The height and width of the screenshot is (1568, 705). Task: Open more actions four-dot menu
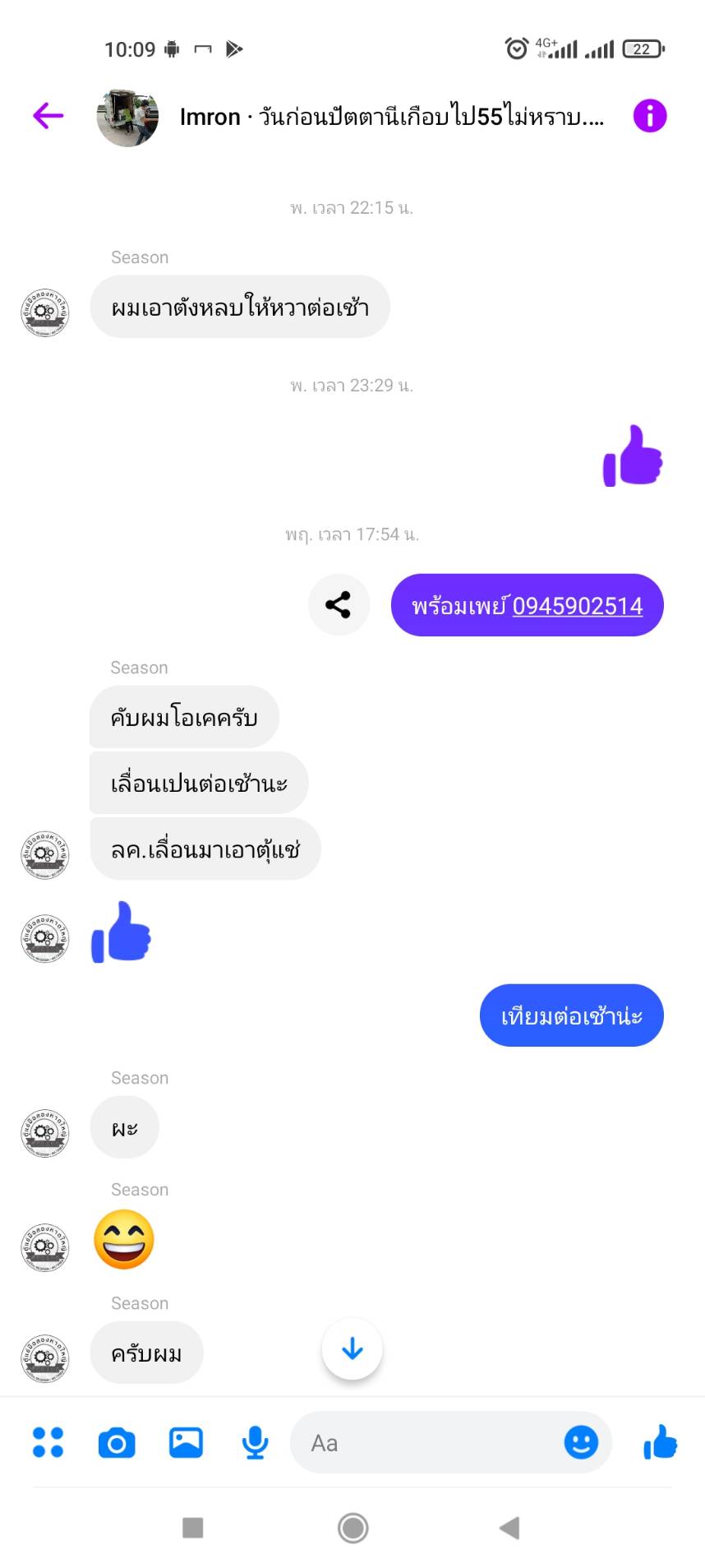click(48, 1442)
